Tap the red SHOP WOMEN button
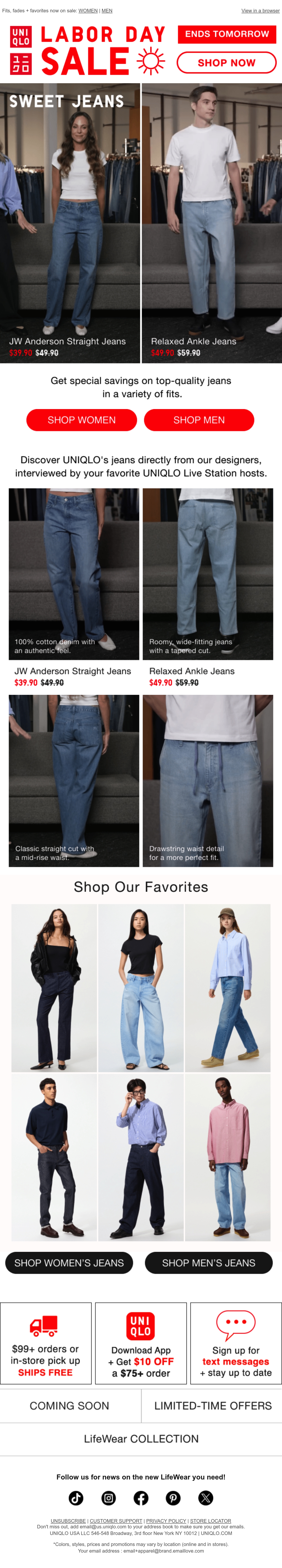The height and width of the screenshot is (1568, 282). tap(82, 420)
